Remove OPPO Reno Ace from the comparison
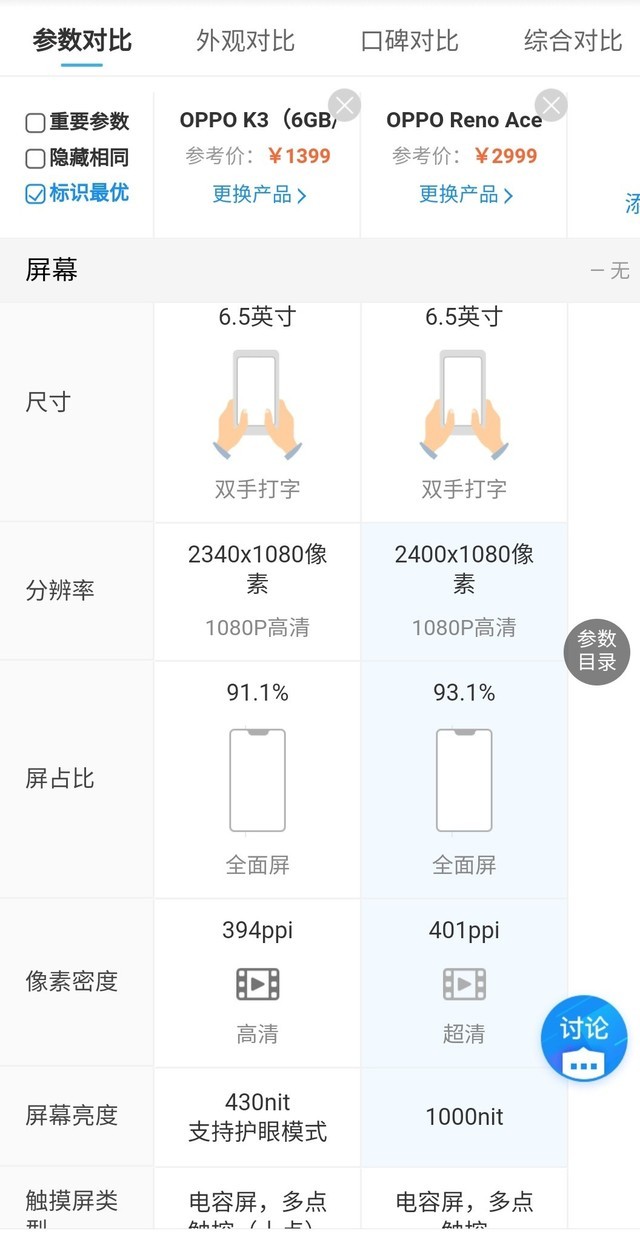This screenshot has height=1237, width=640. click(551, 105)
